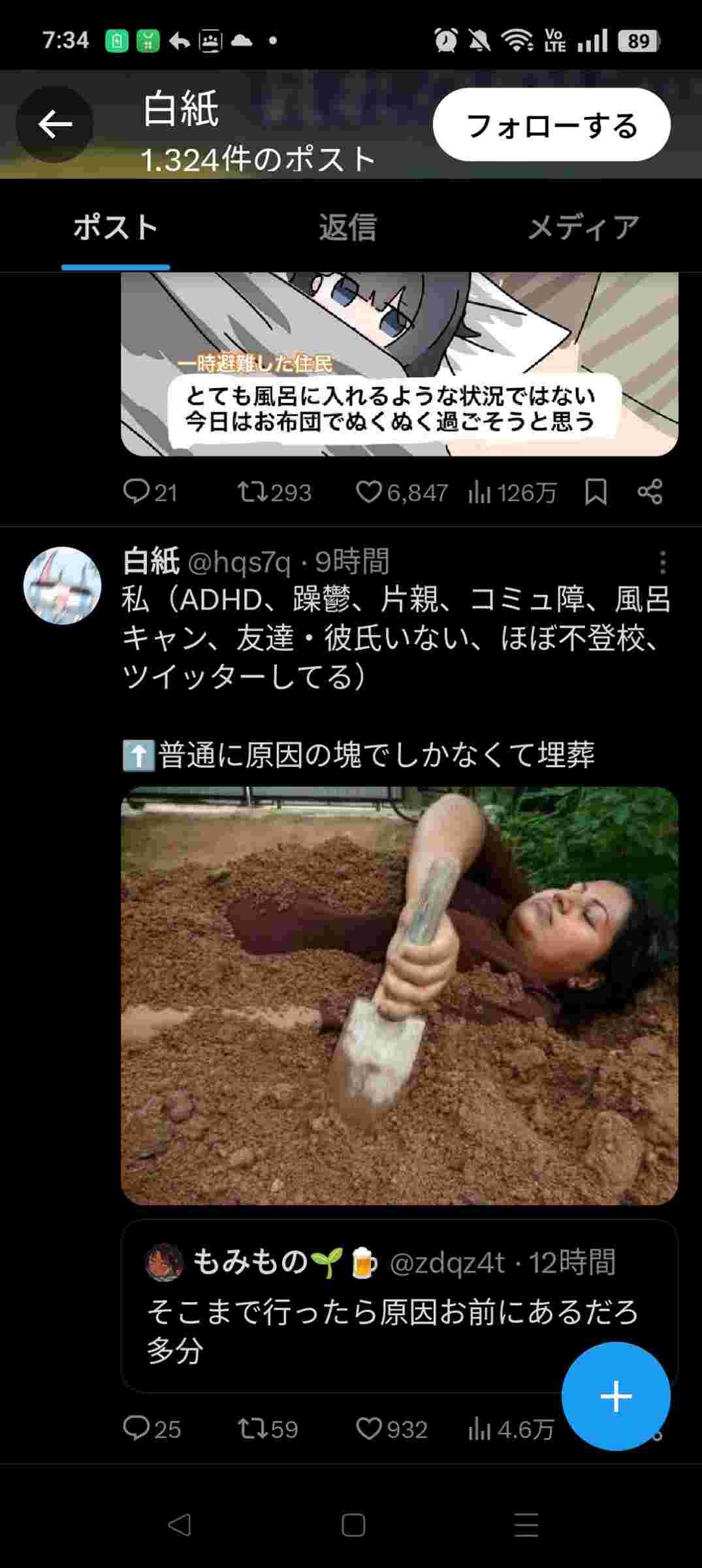Switch to the メディア tab
The height and width of the screenshot is (1568, 702).
(x=583, y=227)
